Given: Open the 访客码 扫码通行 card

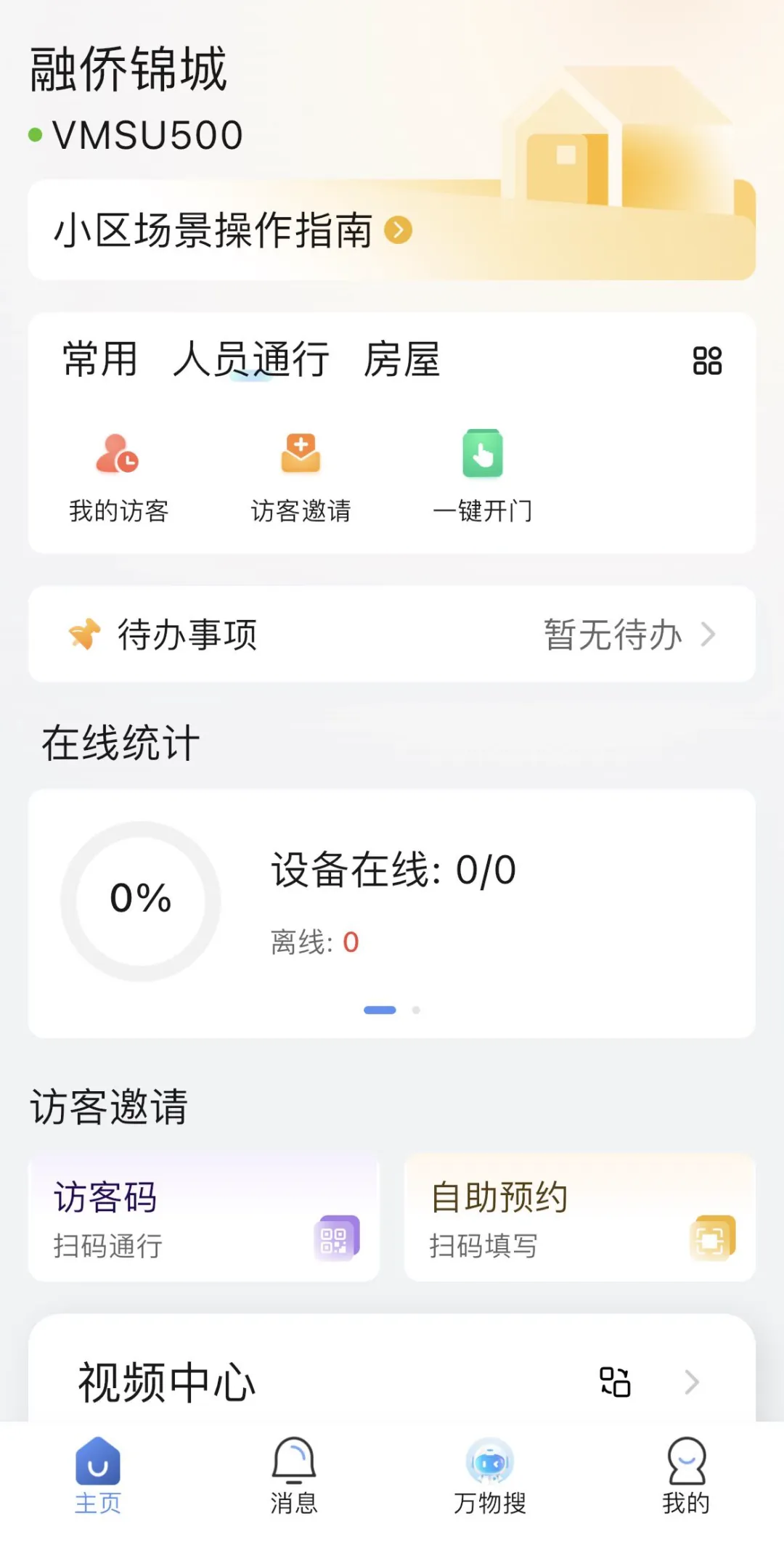Looking at the screenshot, I should [203, 1218].
